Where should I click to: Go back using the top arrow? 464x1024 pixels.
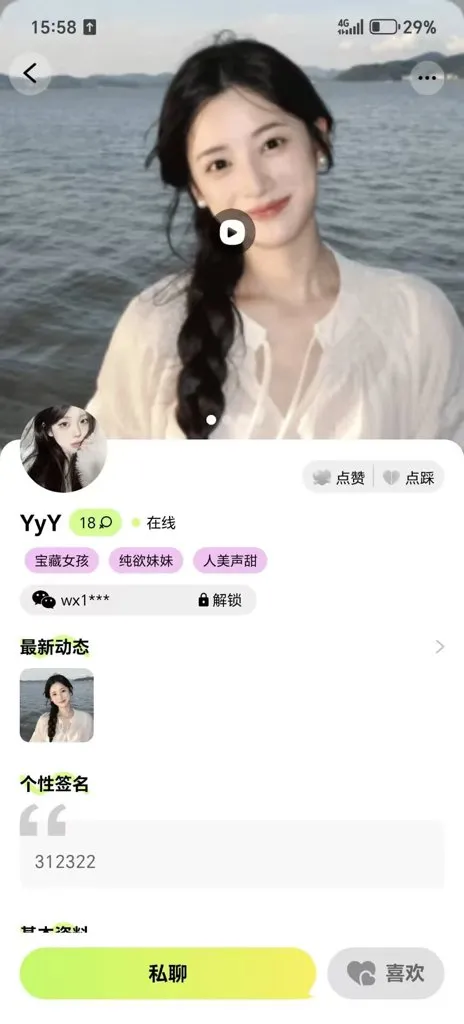click(30, 74)
